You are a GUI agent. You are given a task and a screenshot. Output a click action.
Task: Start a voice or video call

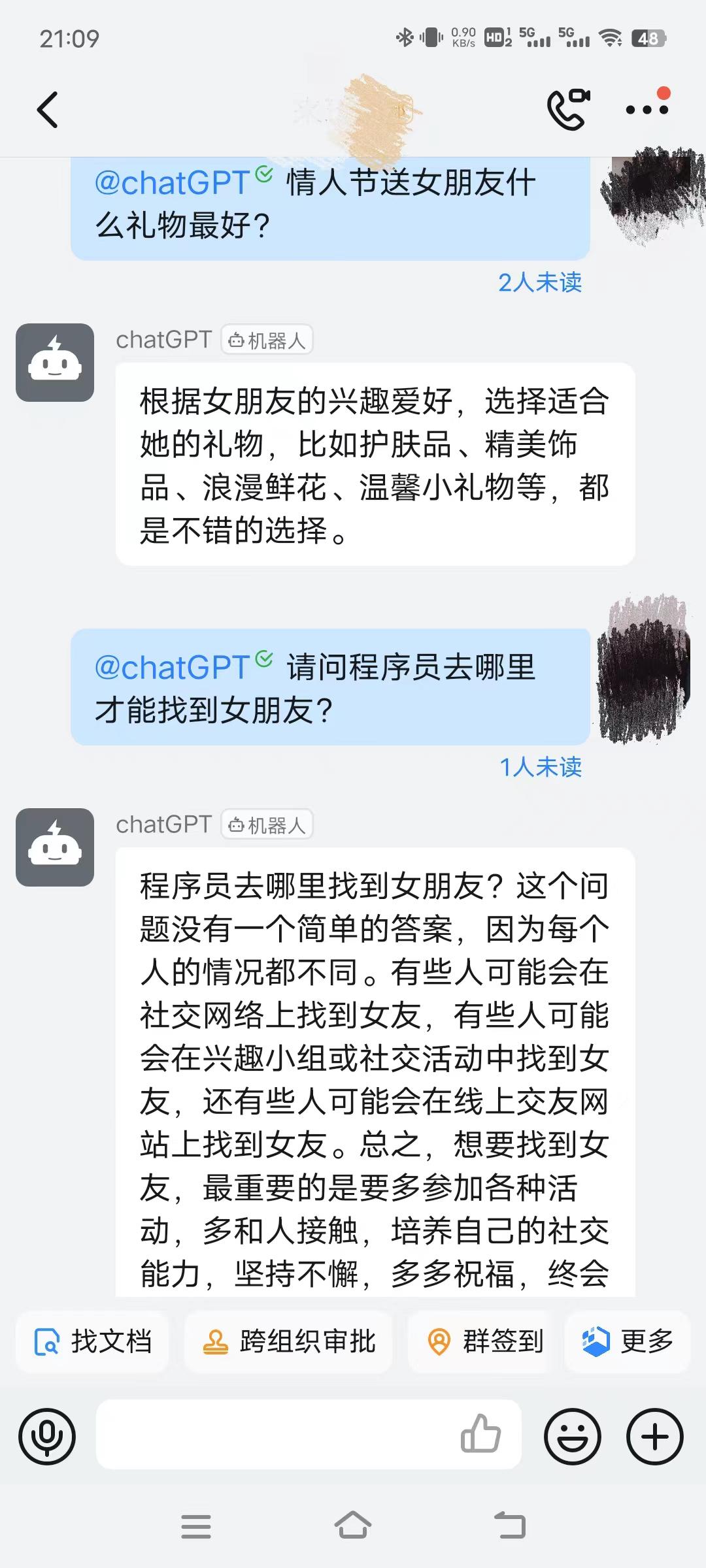[568, 109]
